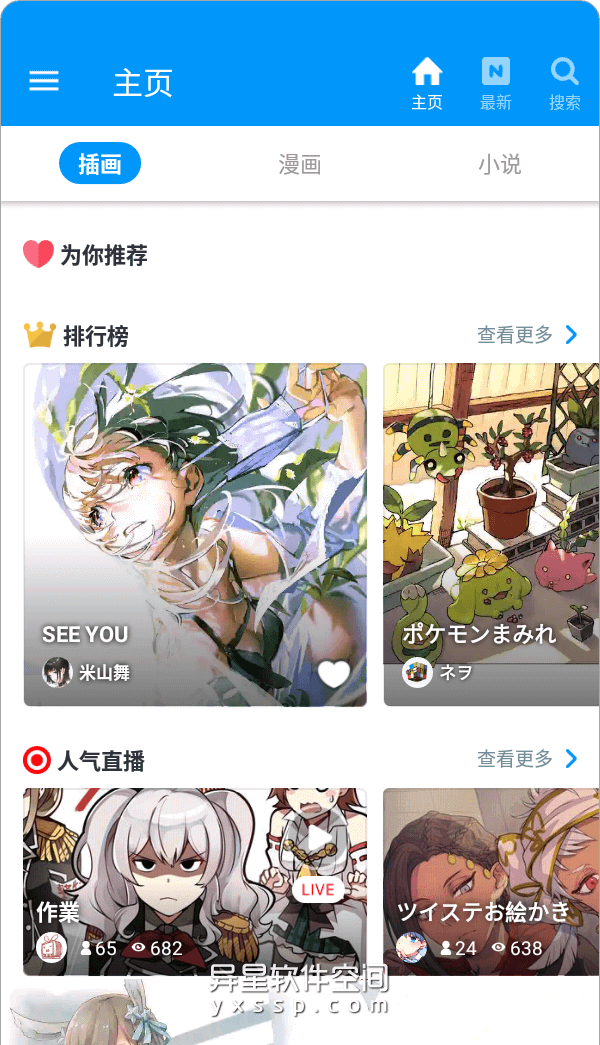Open the 作業 live stream
The image size is (600, 1045).
click(195, 870)
